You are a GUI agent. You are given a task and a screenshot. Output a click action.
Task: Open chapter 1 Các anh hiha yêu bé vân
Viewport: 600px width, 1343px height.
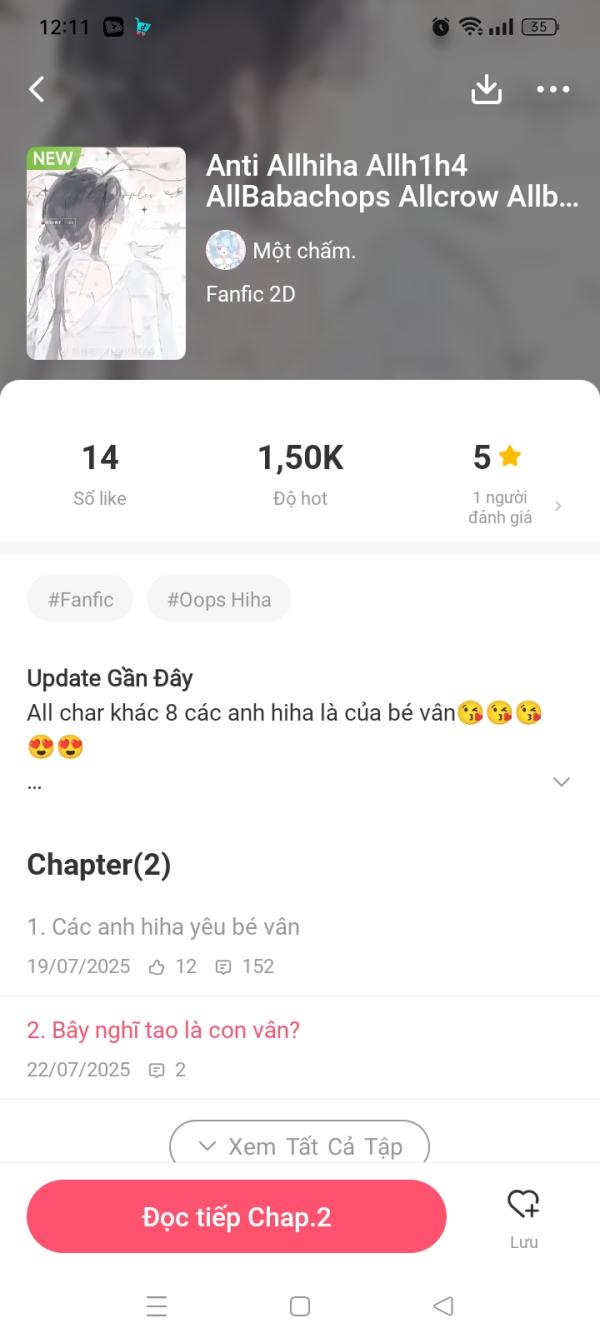(163, 927)
